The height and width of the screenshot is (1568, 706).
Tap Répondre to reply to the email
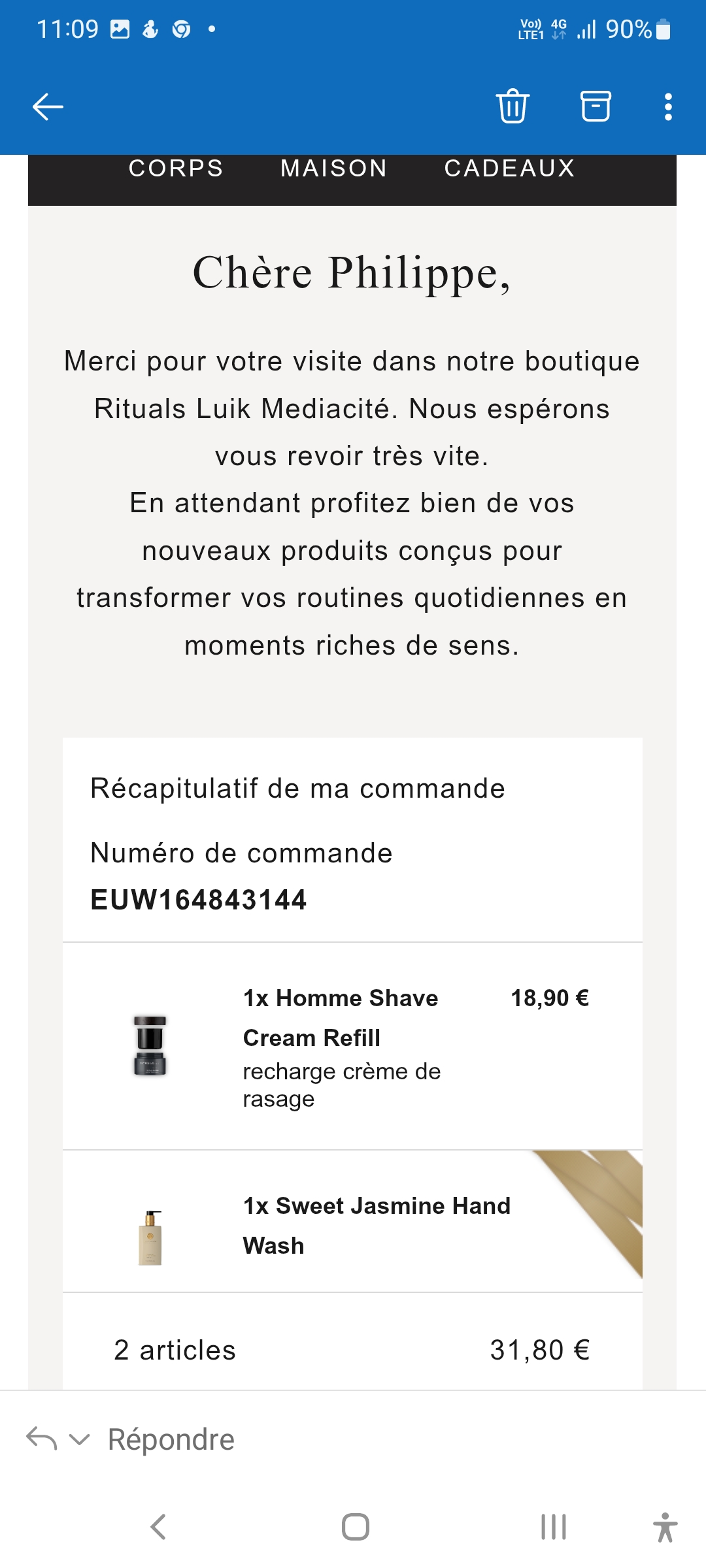click(171, 1439)
